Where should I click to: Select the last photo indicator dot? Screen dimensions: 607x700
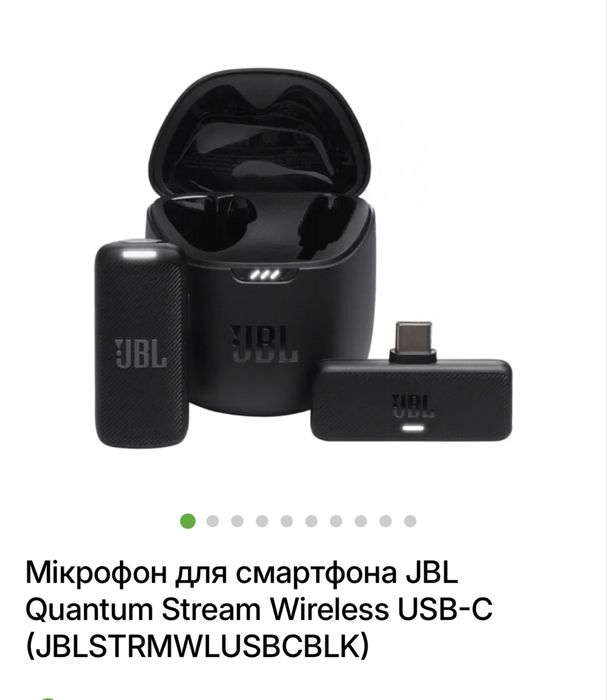tap(410, 521)
